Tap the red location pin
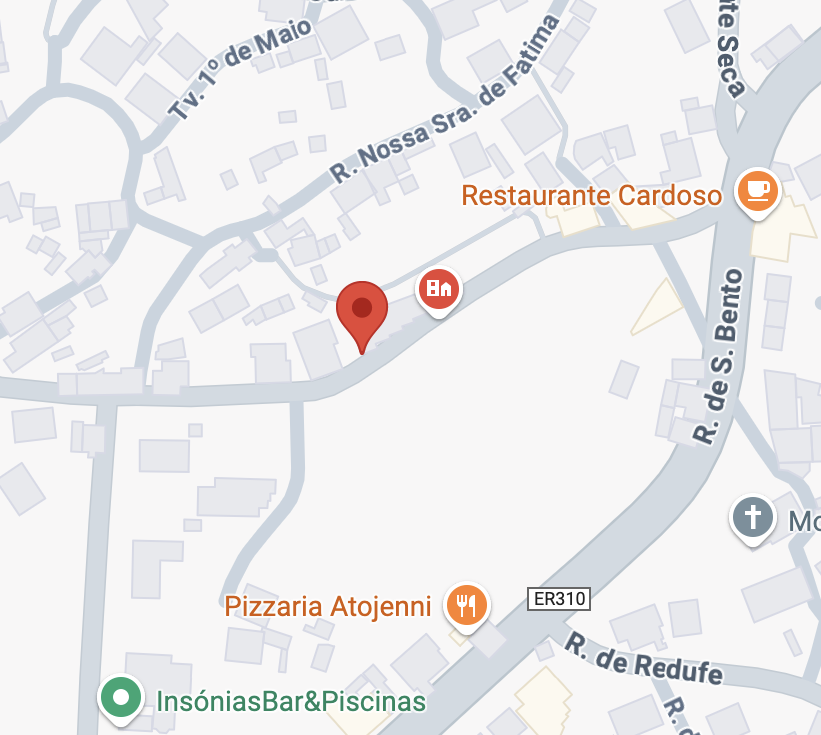The height and width of the screenshot is (735, 821). [x=362, y=310]
